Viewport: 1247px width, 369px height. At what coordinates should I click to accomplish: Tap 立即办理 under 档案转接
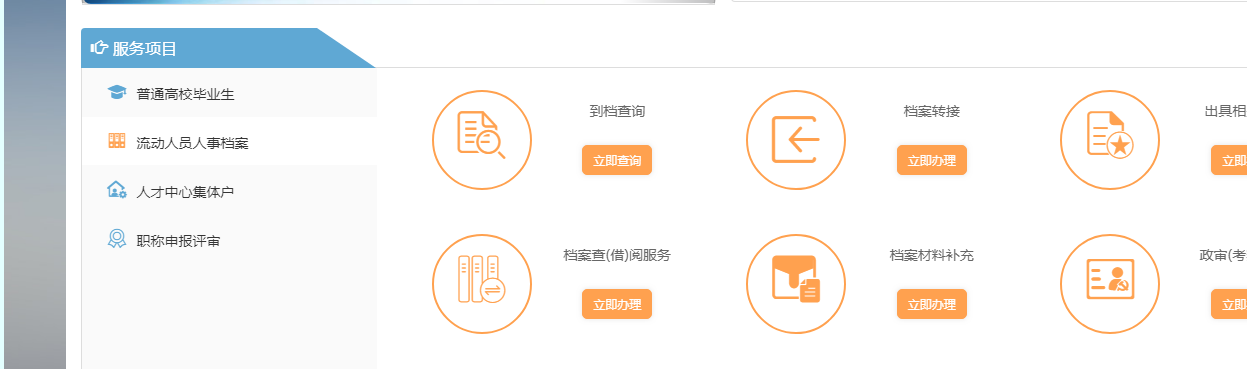tap(932, 160)
